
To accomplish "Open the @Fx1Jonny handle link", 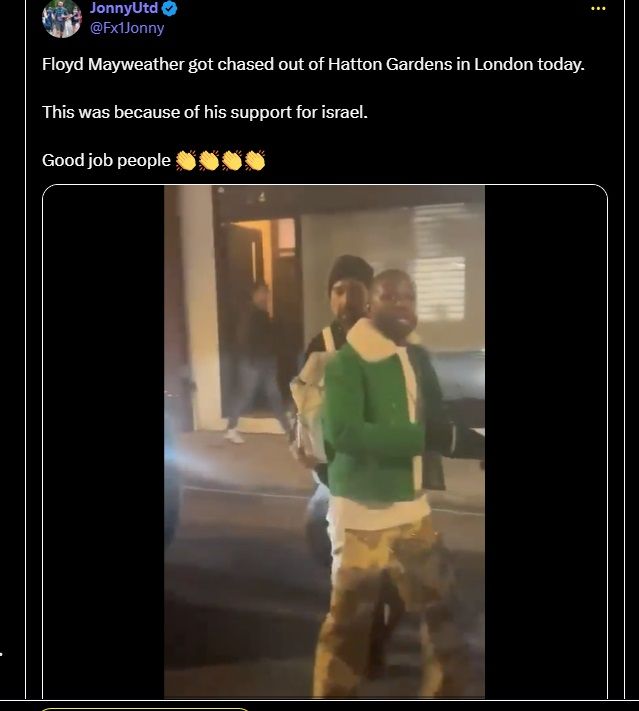I will click(x=126, y=28).
